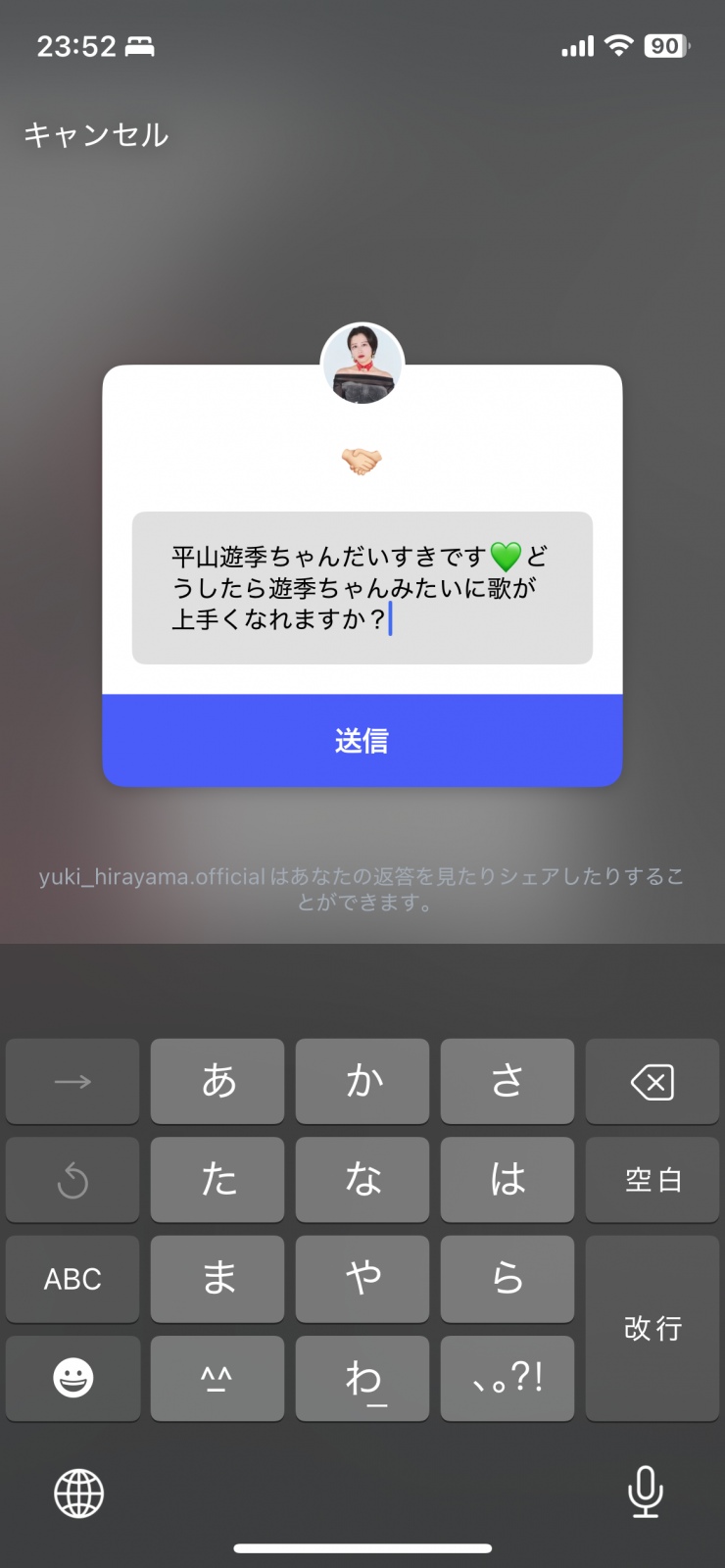This screenshot has width=725, height=1568.
Task: Tap キャンセル to cancel the reply
Action: (x=96, y=134)
